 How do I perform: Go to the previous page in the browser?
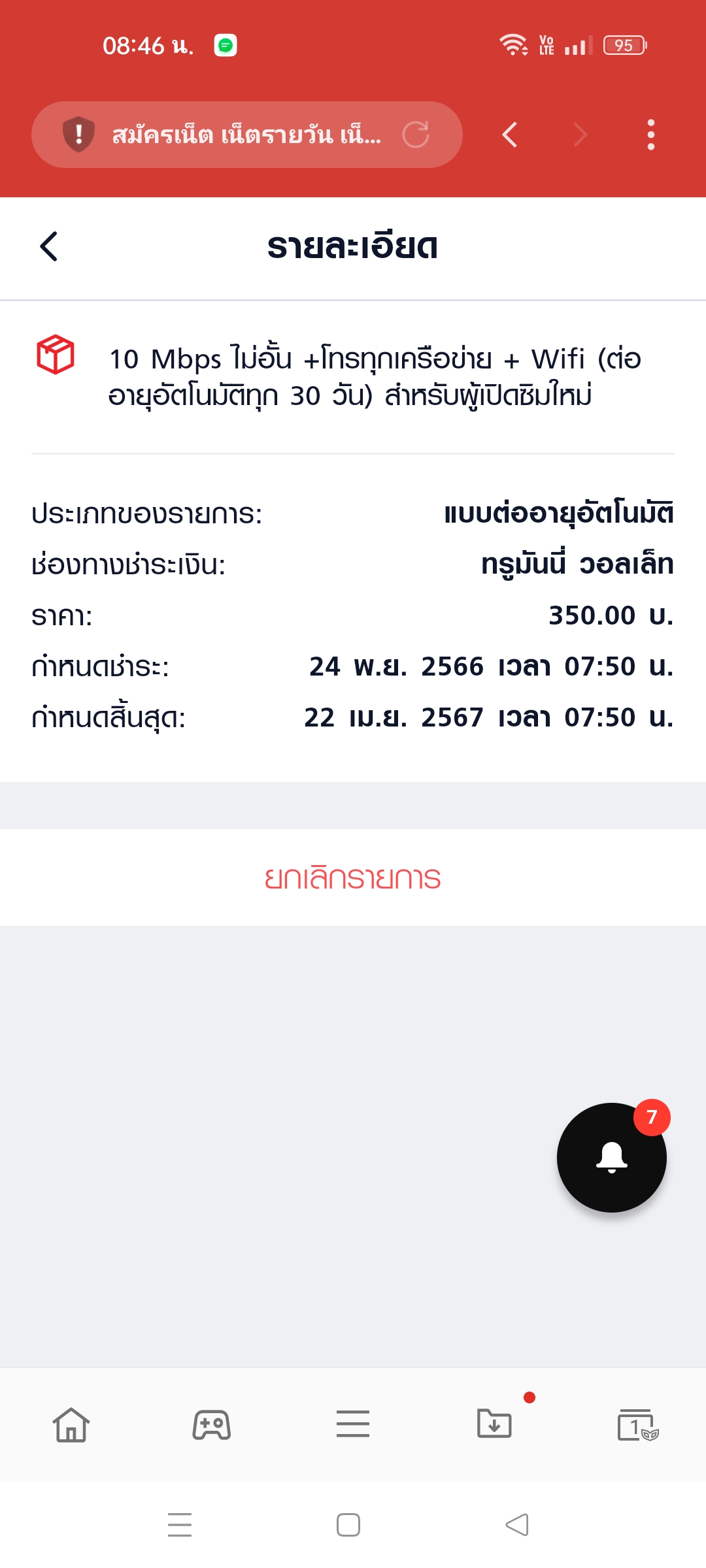tap(510, 135)
